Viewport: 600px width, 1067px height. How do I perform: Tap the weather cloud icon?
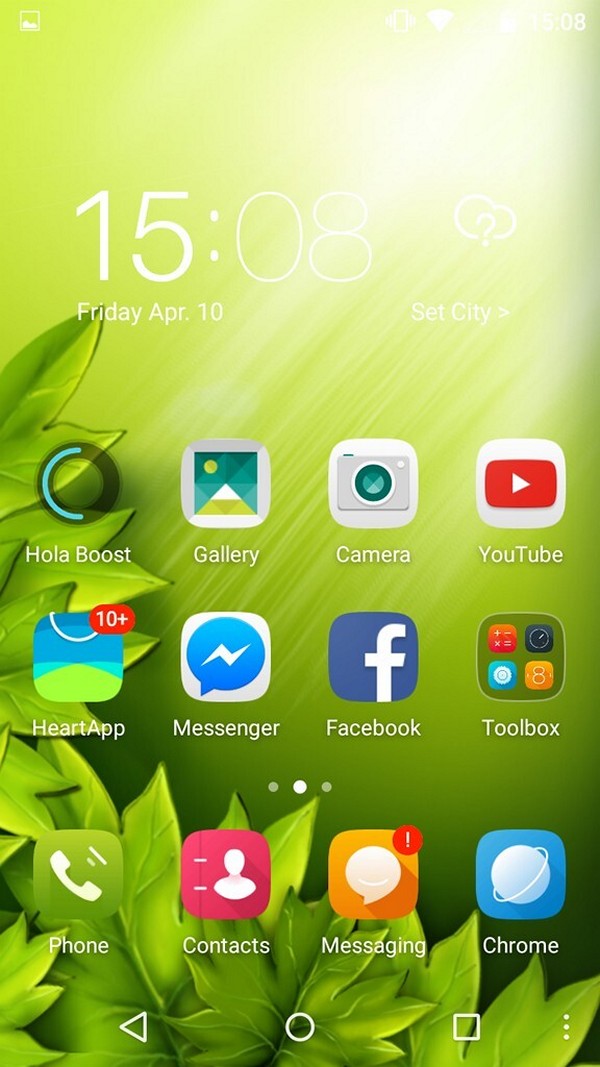[x=484, y=219]
